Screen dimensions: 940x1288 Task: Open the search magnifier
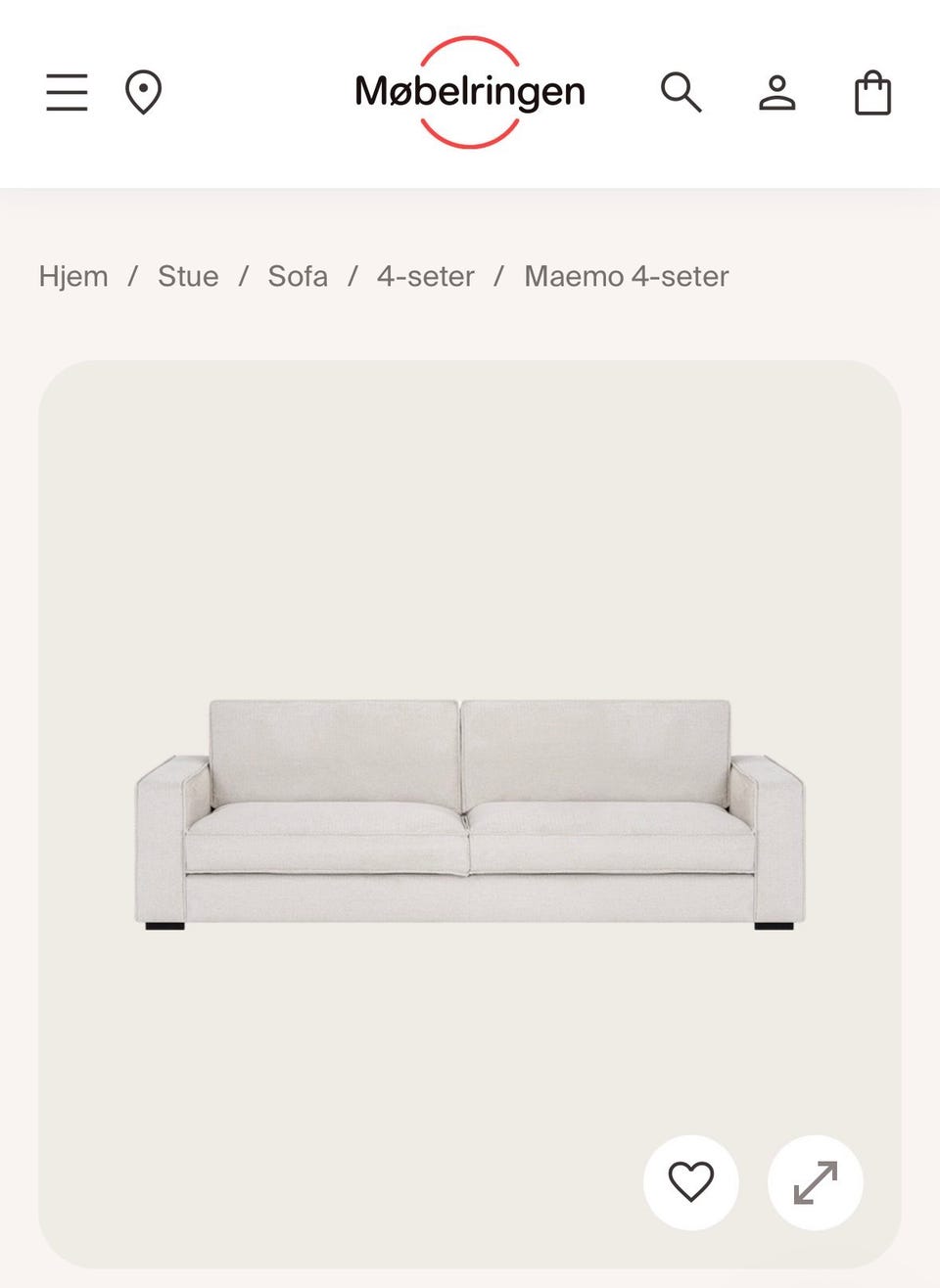tap(681, 93)
